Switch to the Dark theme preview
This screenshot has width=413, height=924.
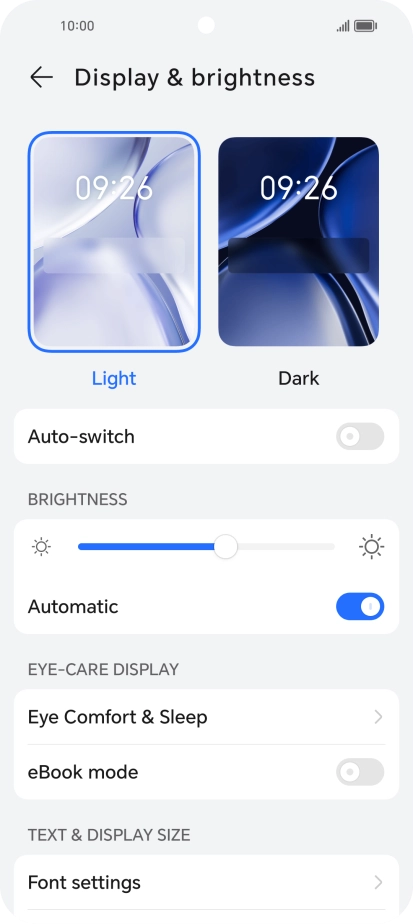pos(299,242)
